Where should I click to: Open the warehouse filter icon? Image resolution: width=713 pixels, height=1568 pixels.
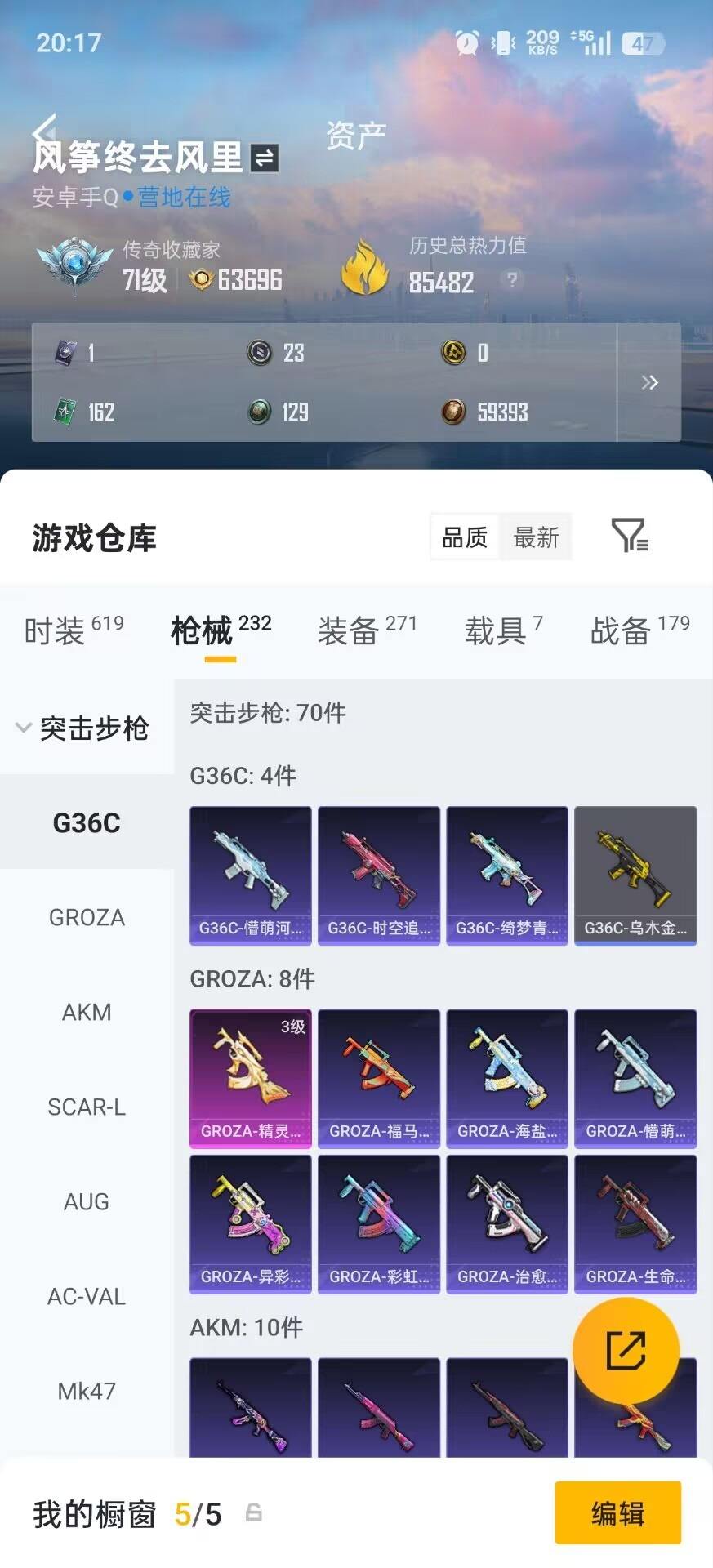tap(629, 536)
